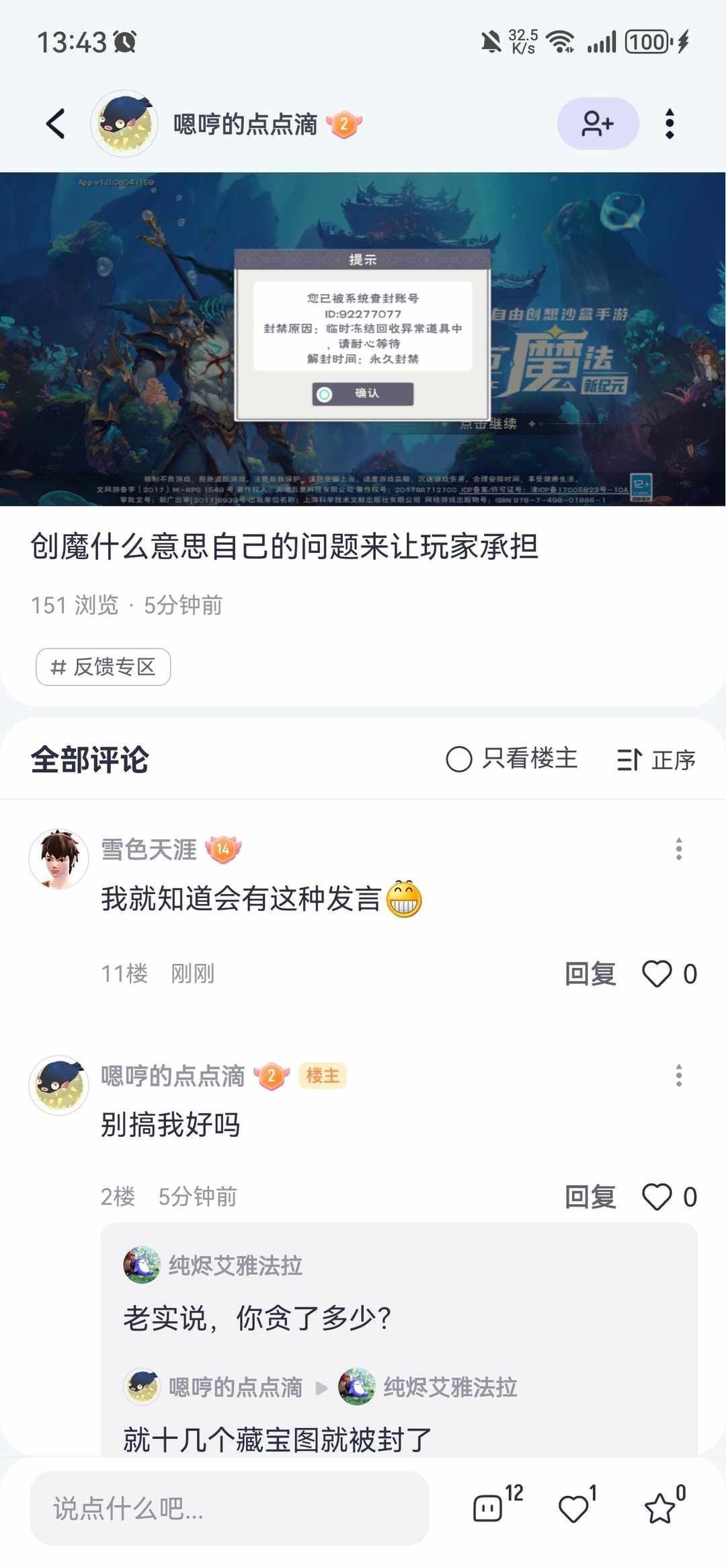The image size is (726, 1568).
Task: Open the options menu on 雪色天涯's comment
Action: (679, 849)
